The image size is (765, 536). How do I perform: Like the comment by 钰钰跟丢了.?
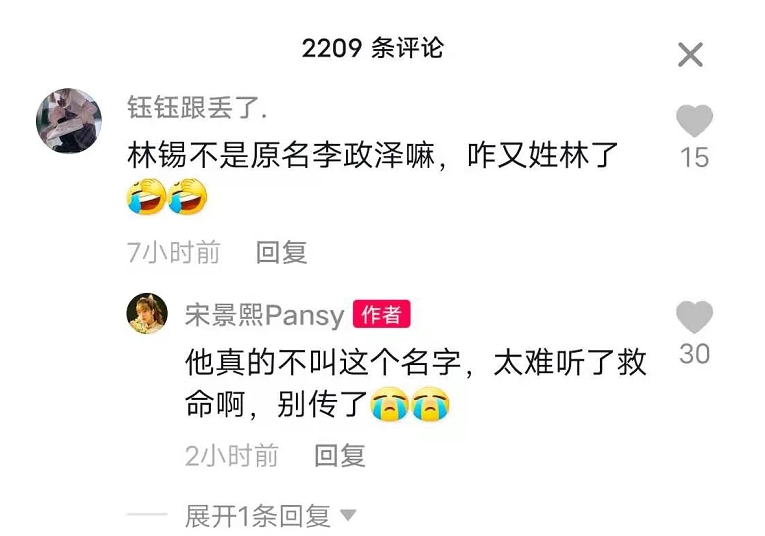694,122
